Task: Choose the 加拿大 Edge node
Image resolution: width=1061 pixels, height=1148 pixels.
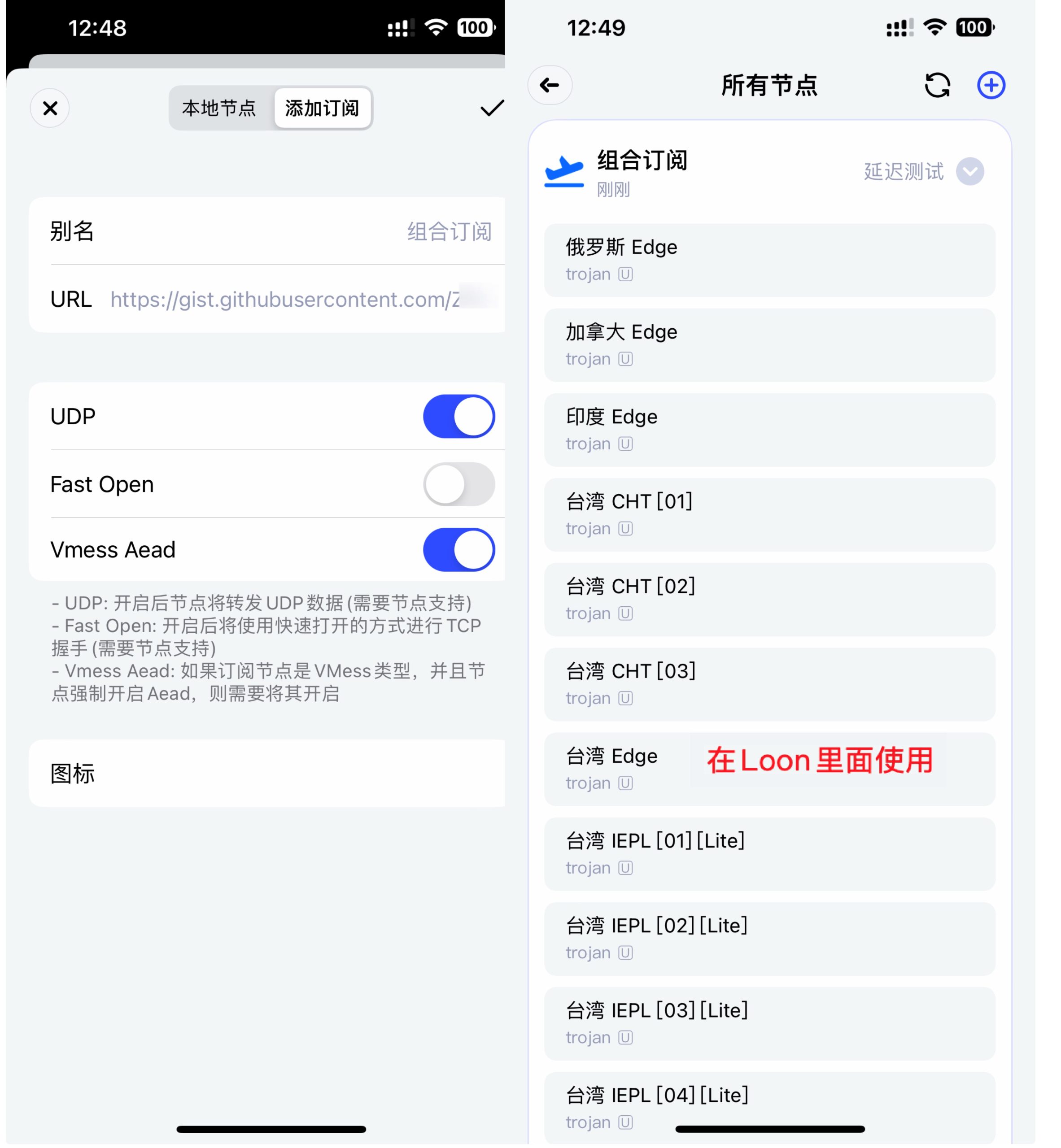Action: click(x=769, y=345)
